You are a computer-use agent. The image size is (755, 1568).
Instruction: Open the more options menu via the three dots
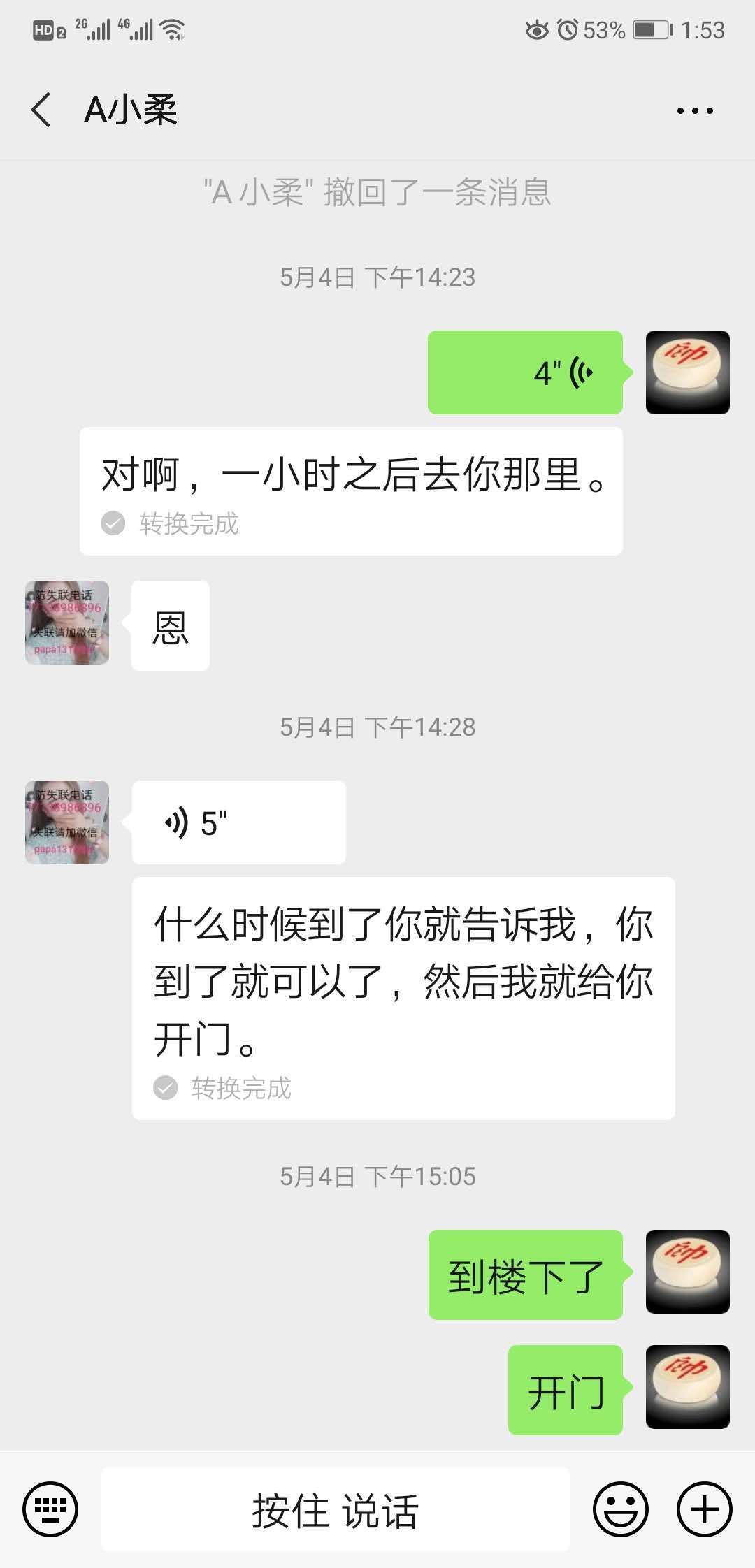pyautogui.click(x=694, y=110)
